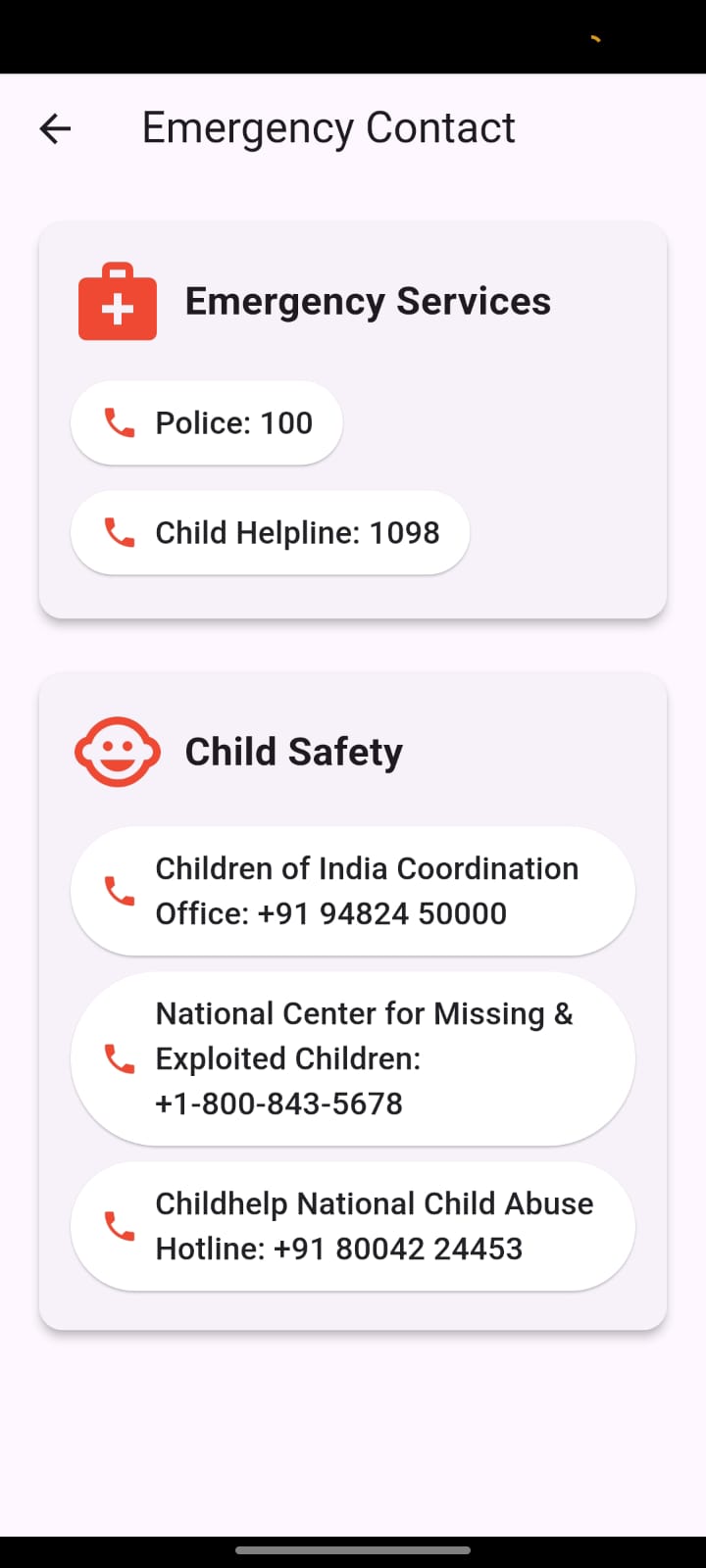Tap the phone icon beside Child Helpline
Viewport: 706px width, 1568px height.
(119, 533)
